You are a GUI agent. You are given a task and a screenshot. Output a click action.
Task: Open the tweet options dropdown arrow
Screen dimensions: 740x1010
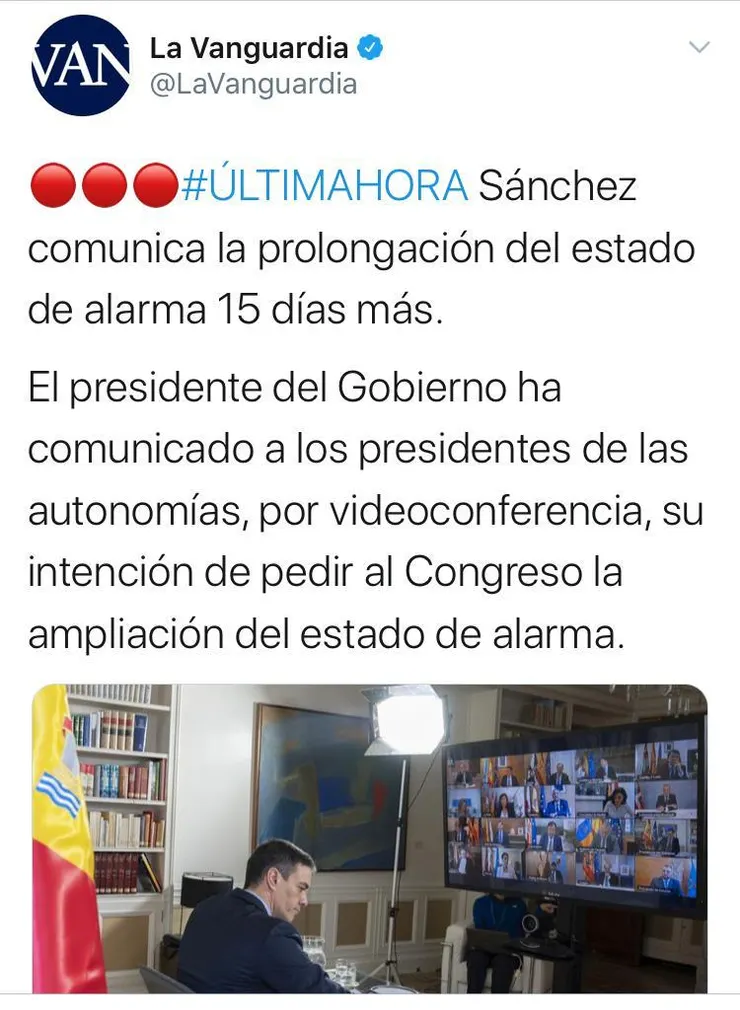(x=699, y=47)
